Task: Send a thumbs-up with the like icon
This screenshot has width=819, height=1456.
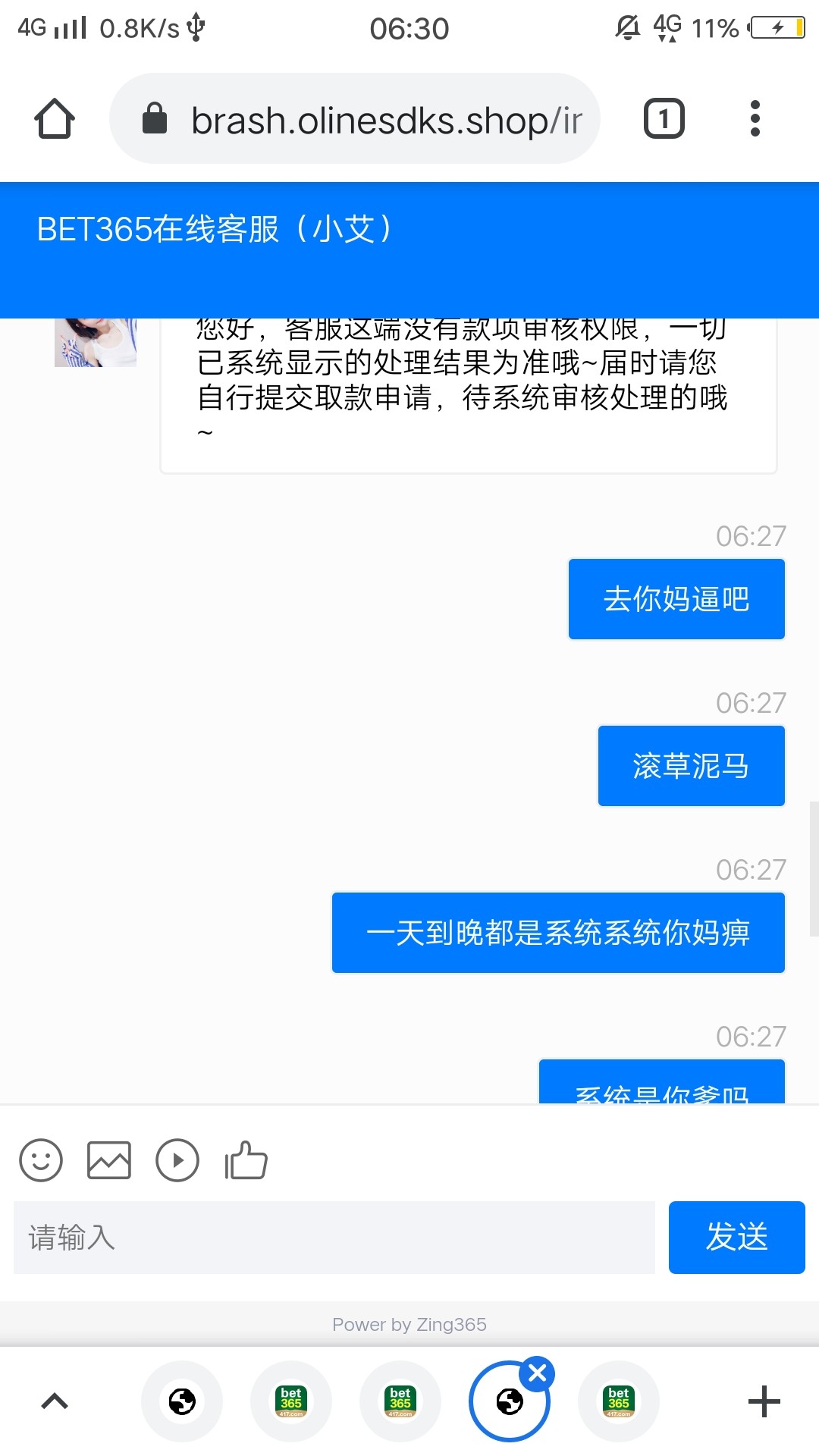Action: click(244, 1159)
